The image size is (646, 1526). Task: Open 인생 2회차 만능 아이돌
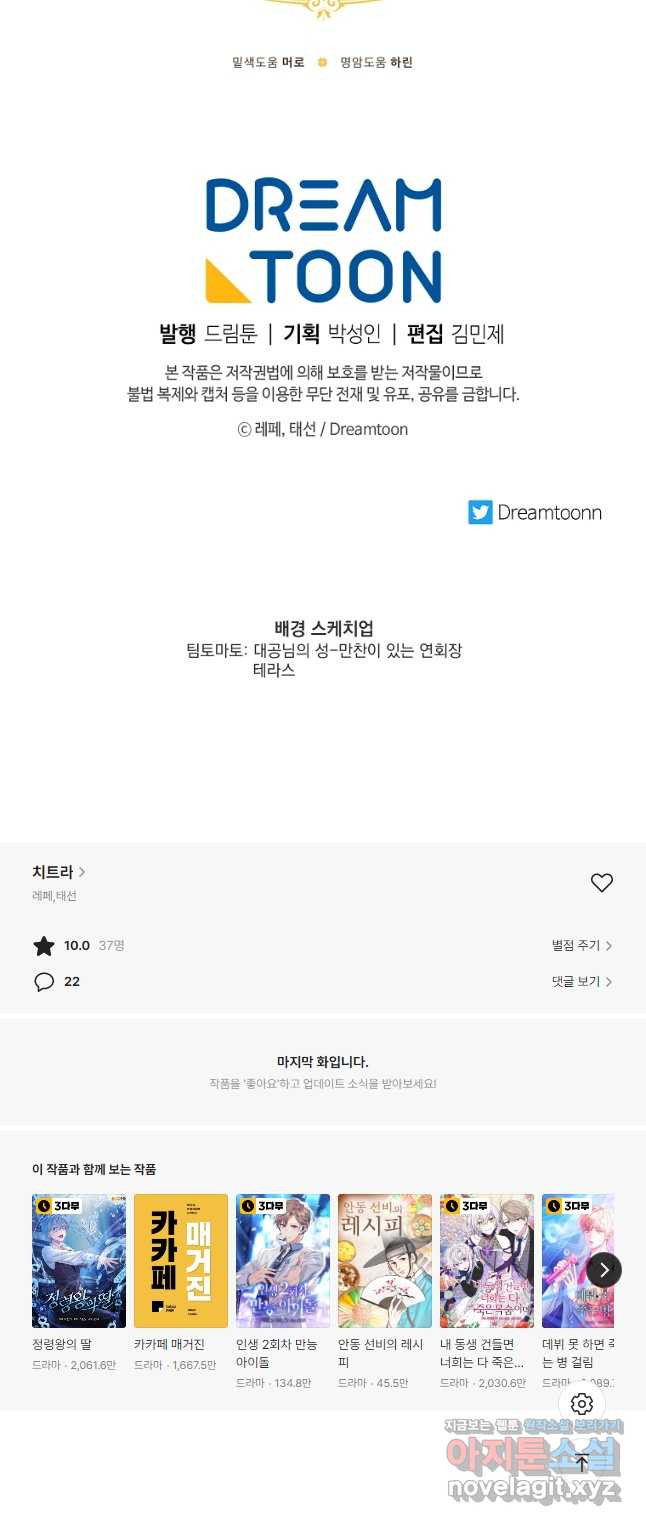(283, 1261)
